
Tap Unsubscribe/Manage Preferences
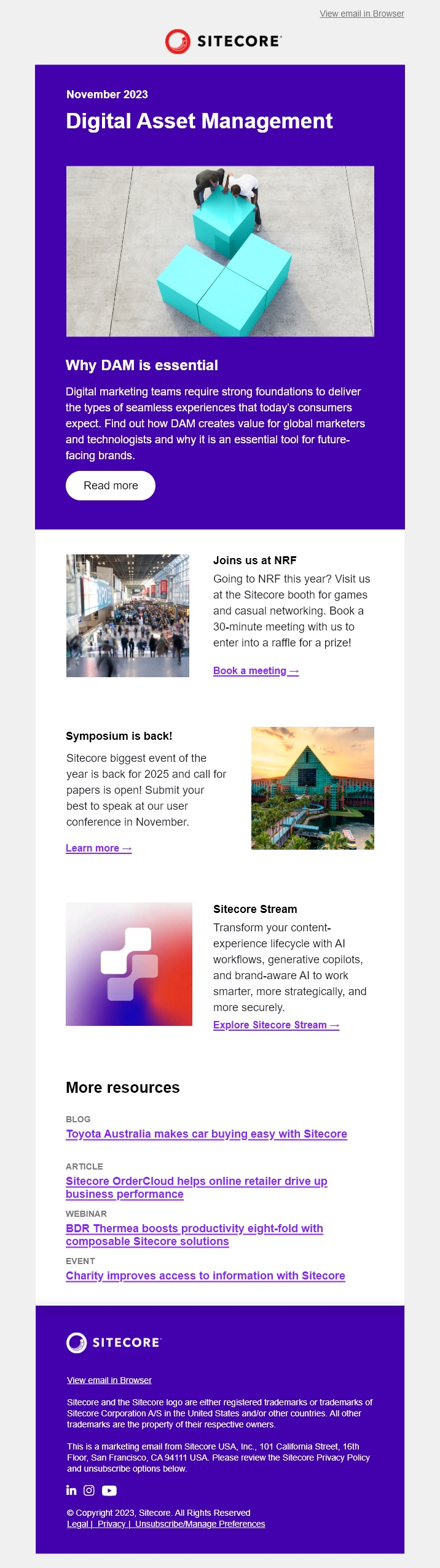[x=200, y=1524]
